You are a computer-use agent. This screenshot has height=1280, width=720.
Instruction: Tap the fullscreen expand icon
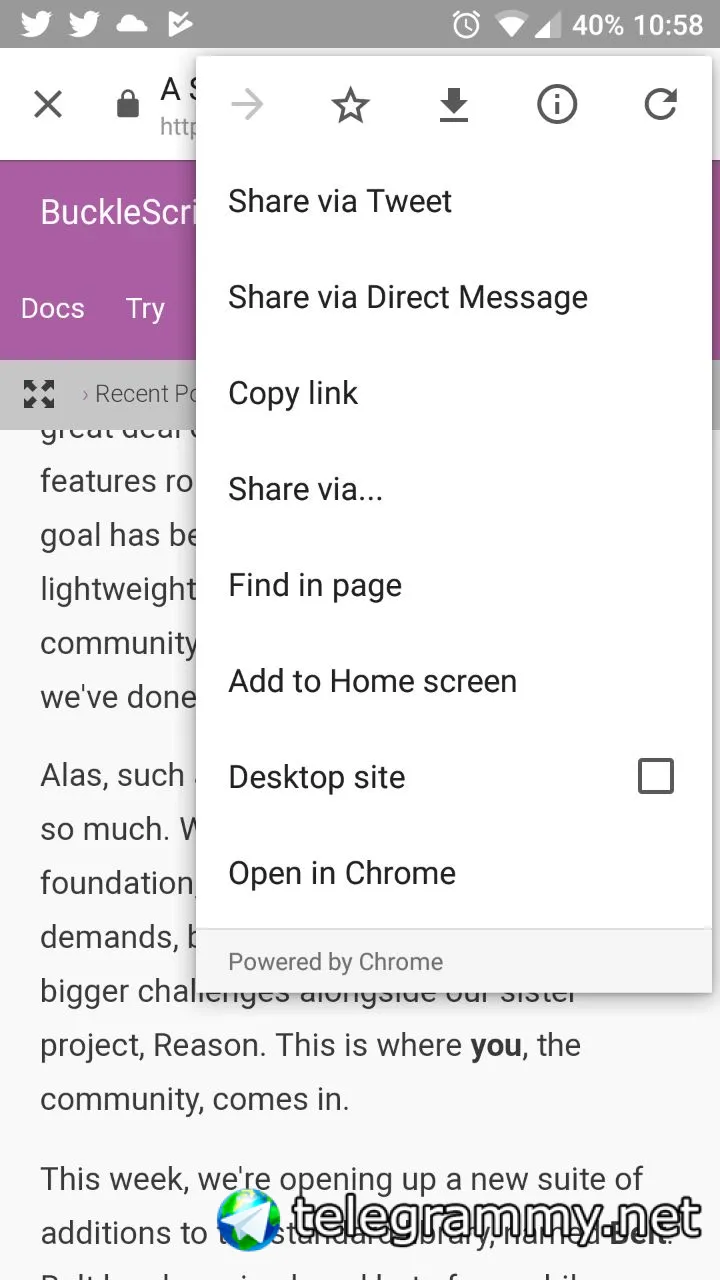click(x=39, y=394)
